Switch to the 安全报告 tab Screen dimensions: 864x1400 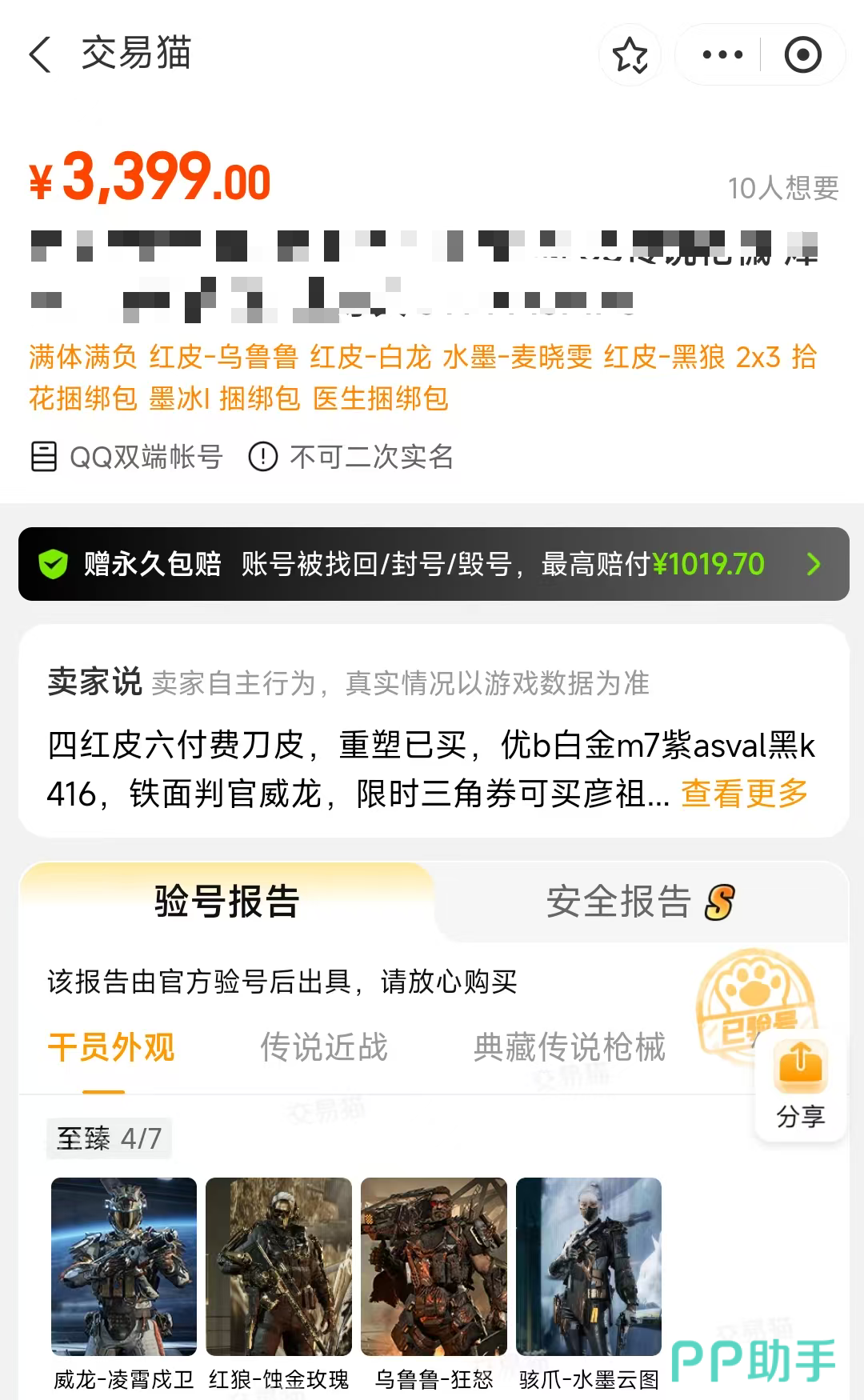pyautogui.click(x=640, y=902)
